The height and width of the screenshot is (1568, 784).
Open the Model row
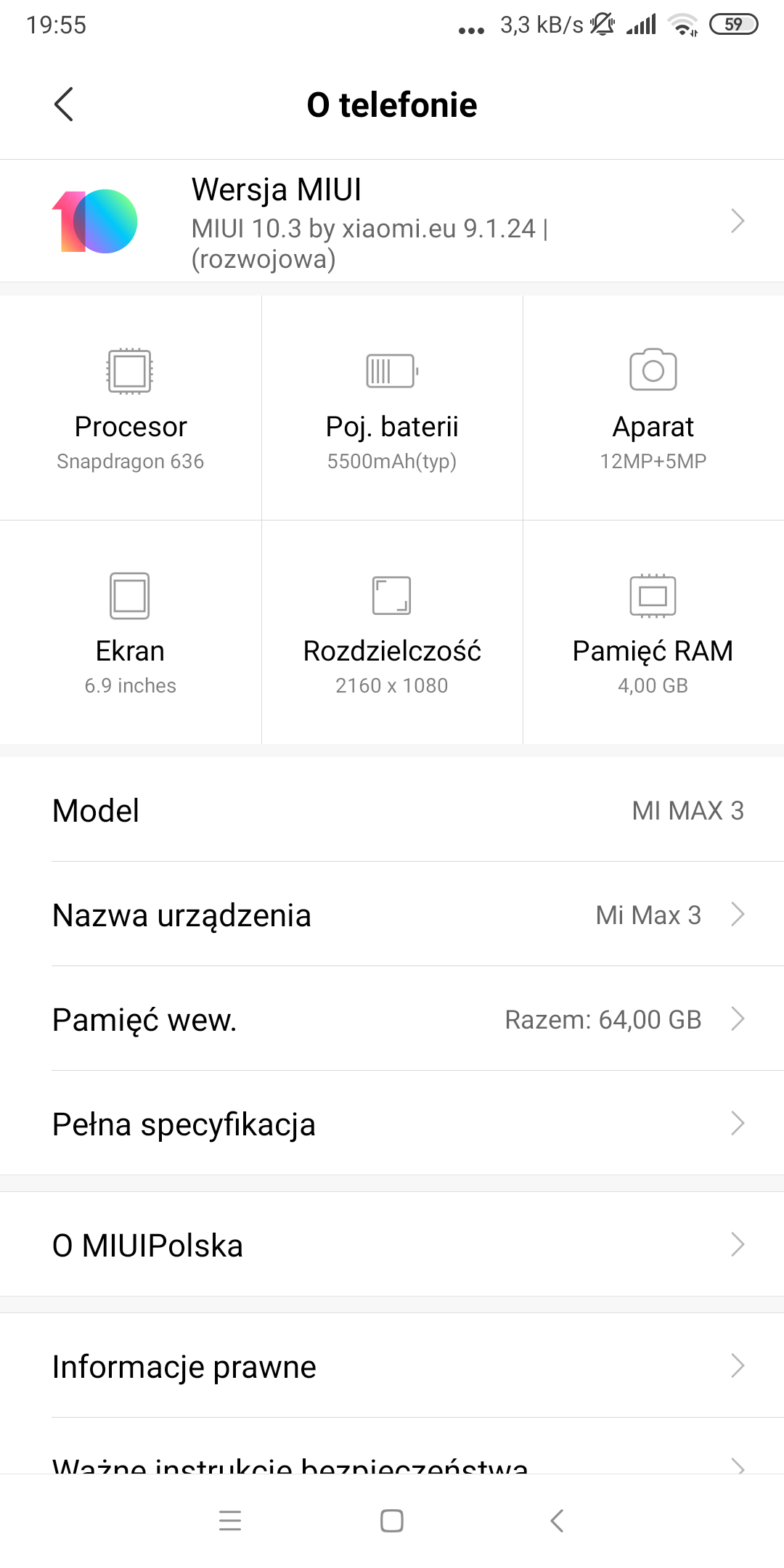coord(392,810)
